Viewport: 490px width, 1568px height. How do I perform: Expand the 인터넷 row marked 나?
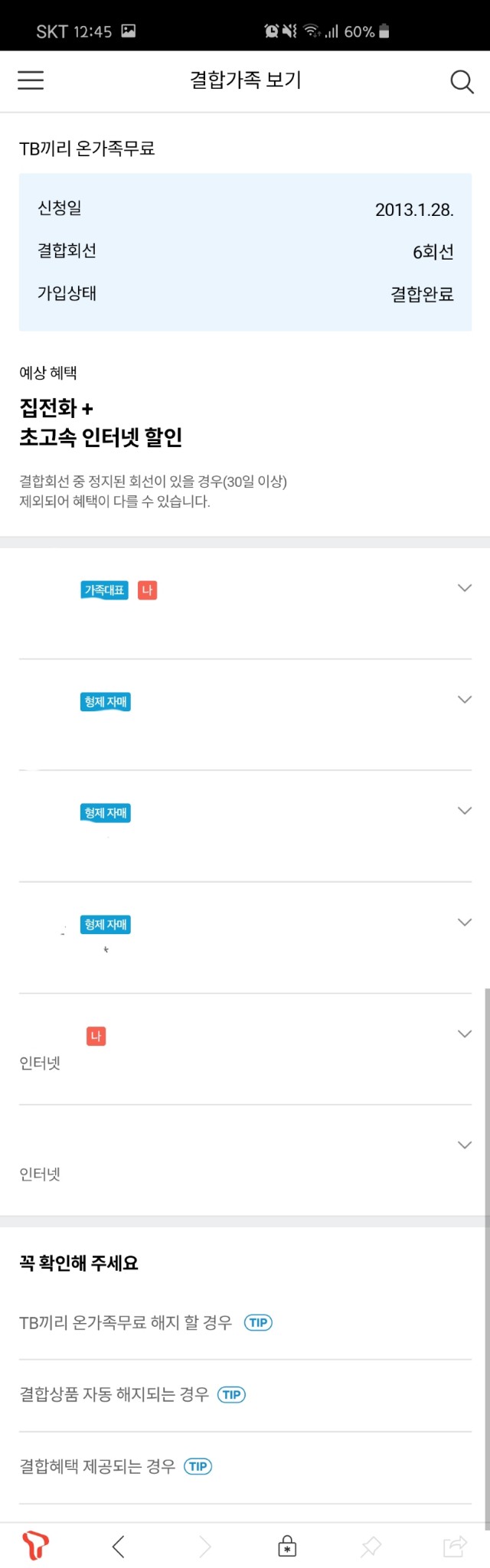pyautogui.click(x=464, y=1034)
